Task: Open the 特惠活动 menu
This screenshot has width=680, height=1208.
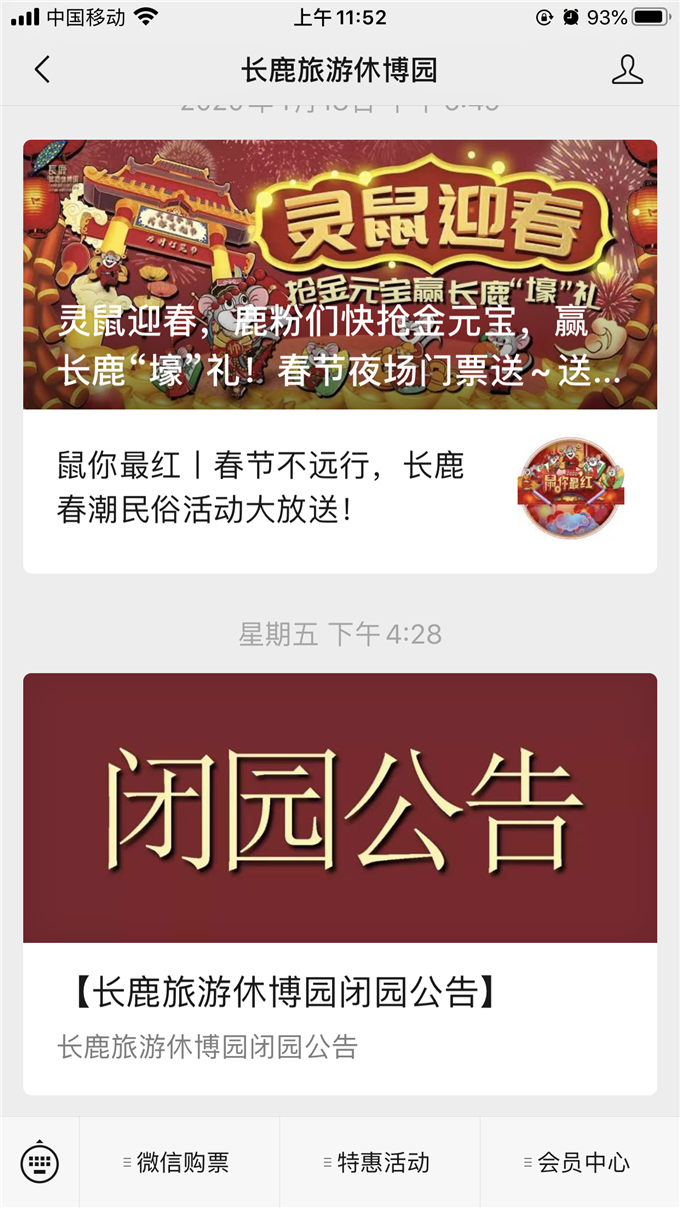Action: click(x=380, y=1163)
